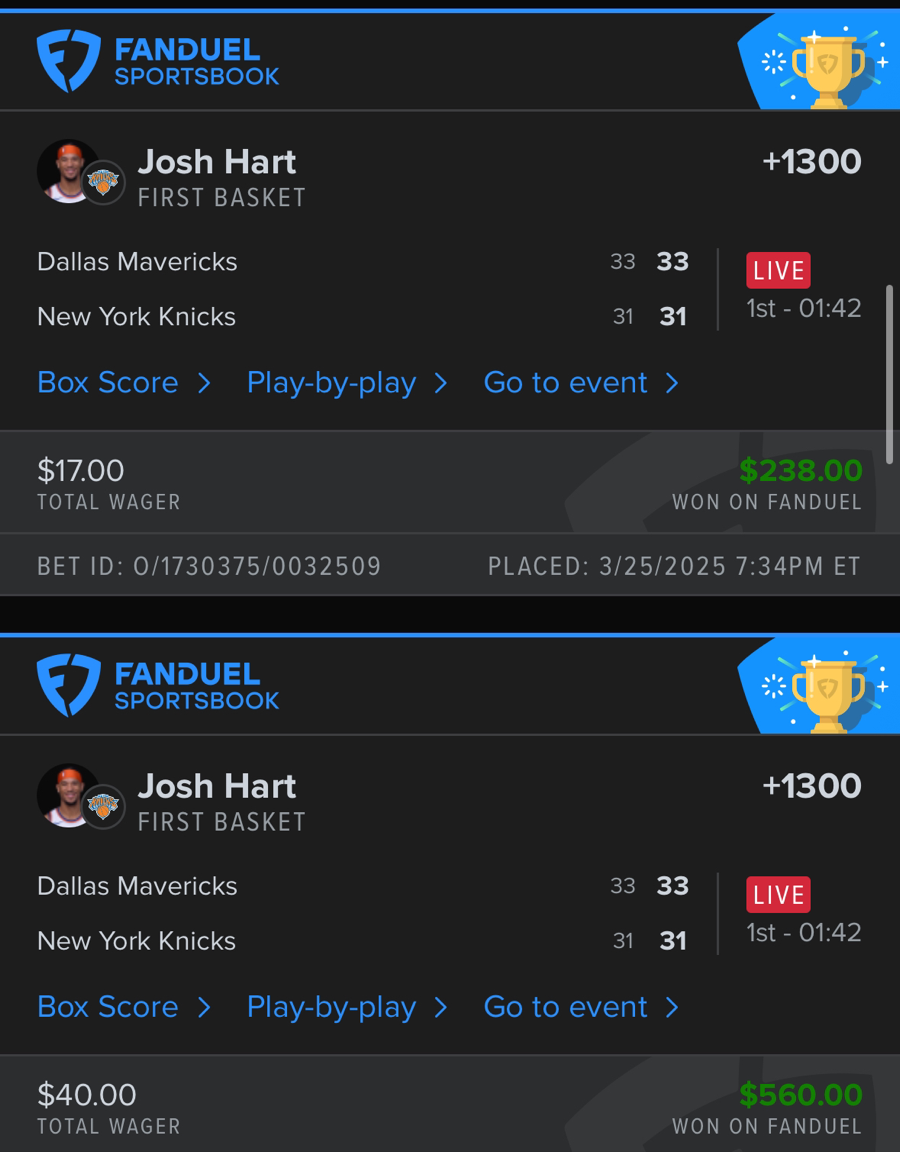Viewport: 900px width, 1152px height.
Task: Click the LIVE badge on the second card
Action: (778, 894)
